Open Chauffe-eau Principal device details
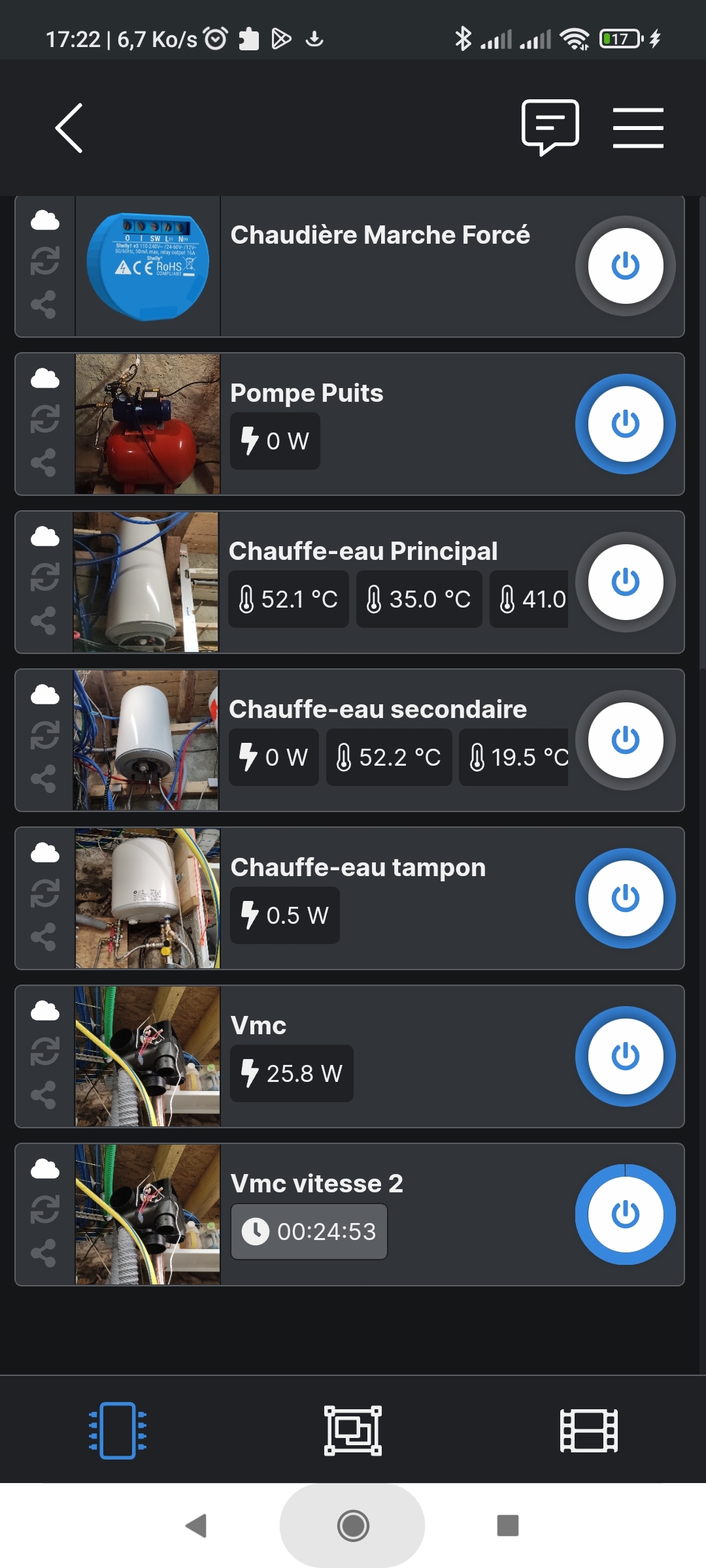The image size is (706, 1568). [x=392, y=551]
